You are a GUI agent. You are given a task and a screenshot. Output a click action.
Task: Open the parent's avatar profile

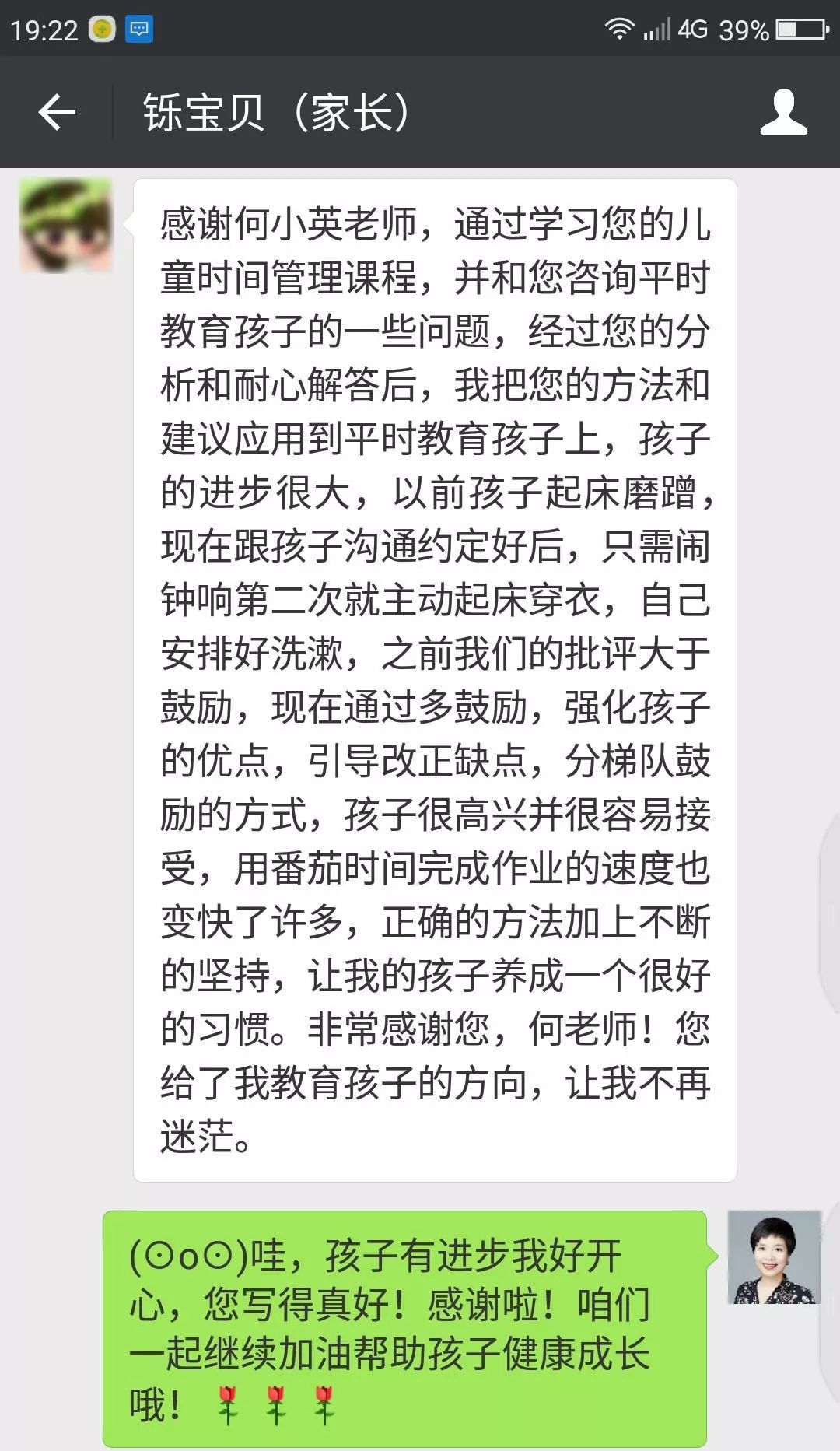[66, 226]
